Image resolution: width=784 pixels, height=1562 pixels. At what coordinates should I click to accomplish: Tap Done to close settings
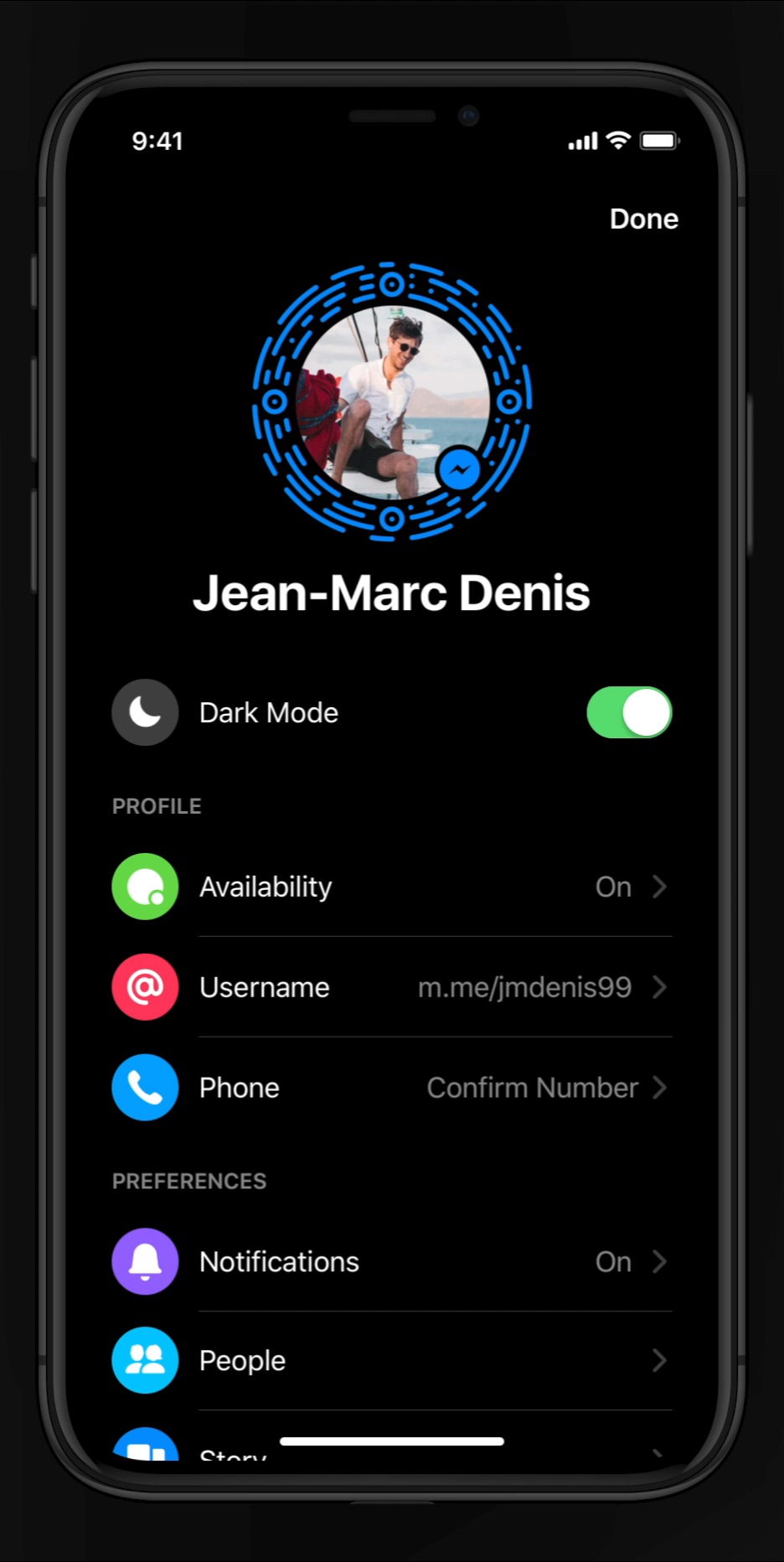click(x=643, y=219)
